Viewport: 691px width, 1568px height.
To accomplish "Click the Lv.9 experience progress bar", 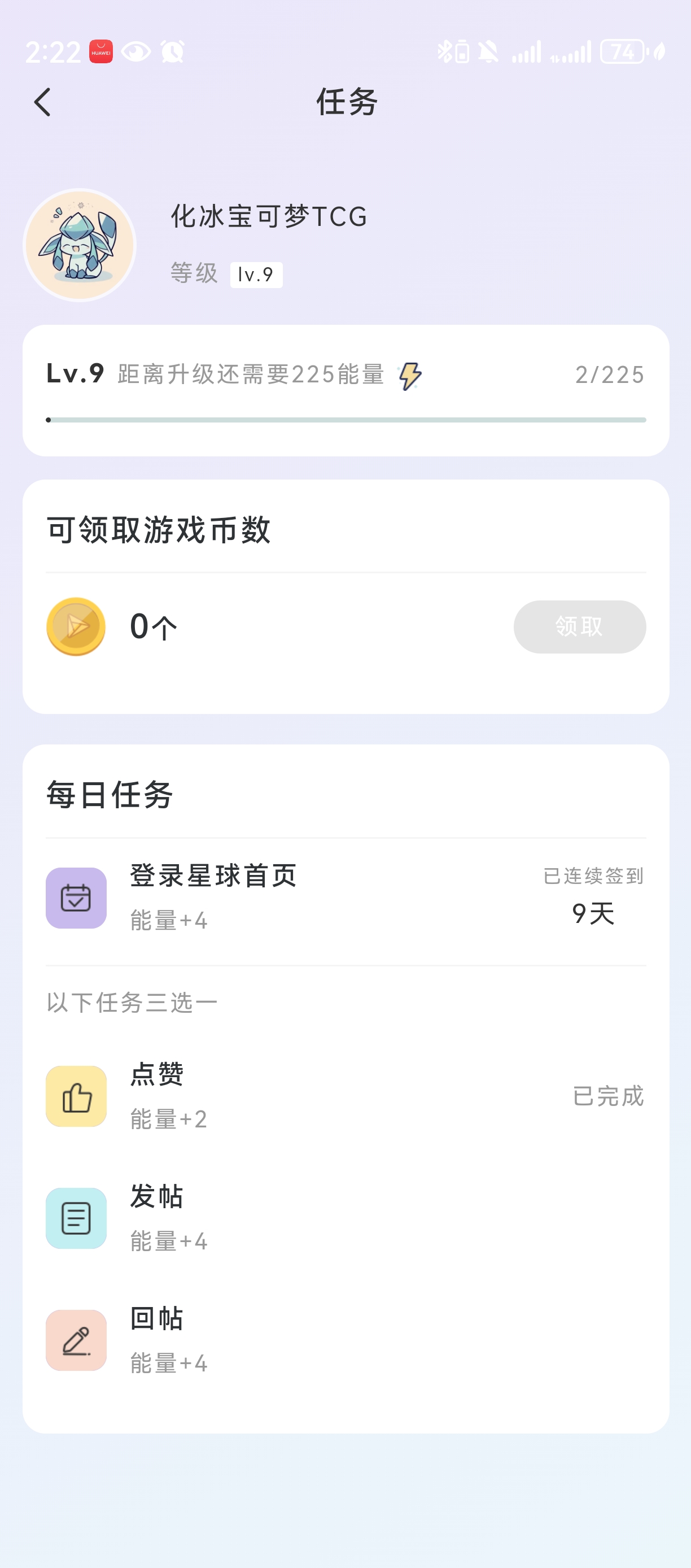I will pos(345,419).
